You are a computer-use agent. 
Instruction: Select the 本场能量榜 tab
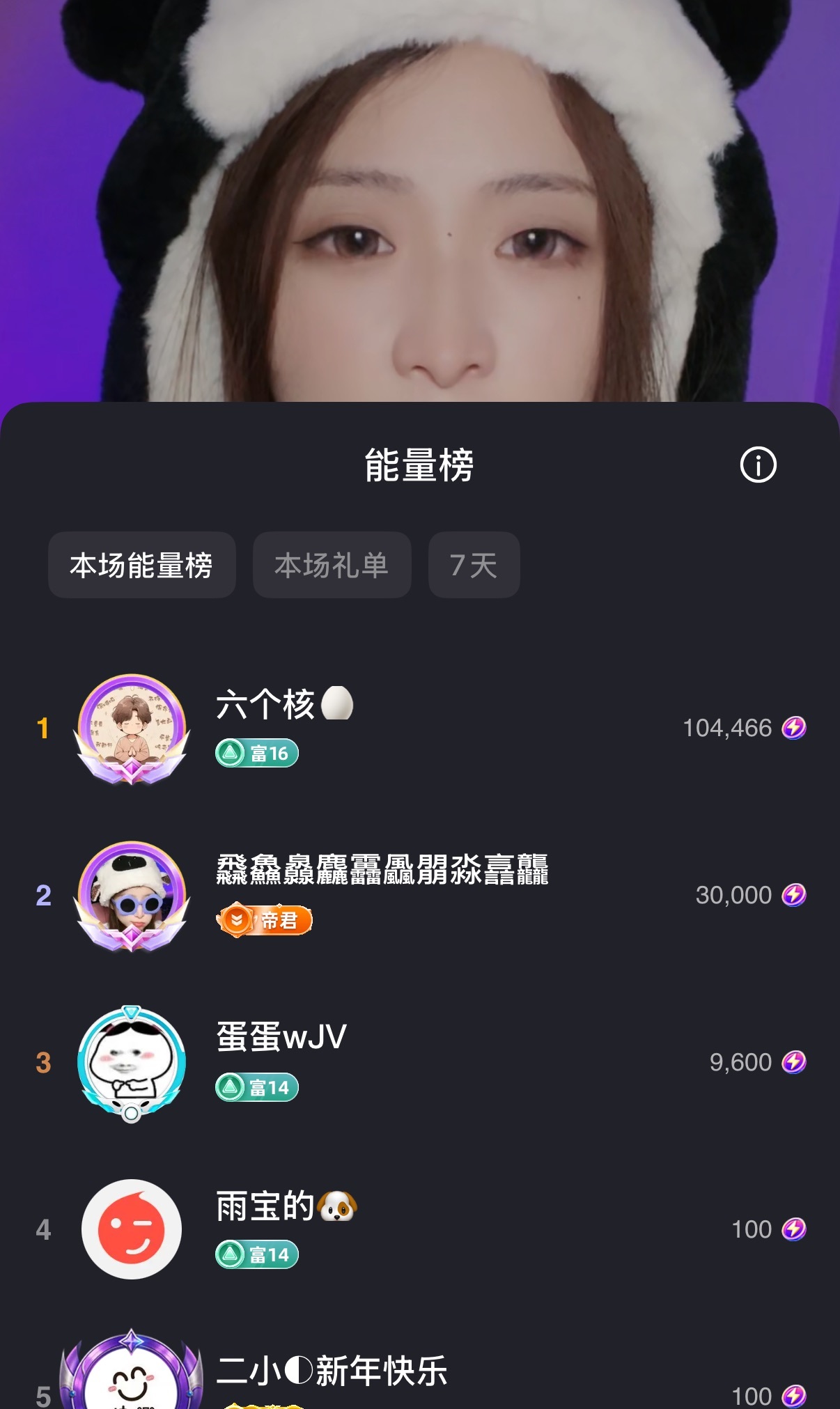pyautogui.click(x=142, y=566)
